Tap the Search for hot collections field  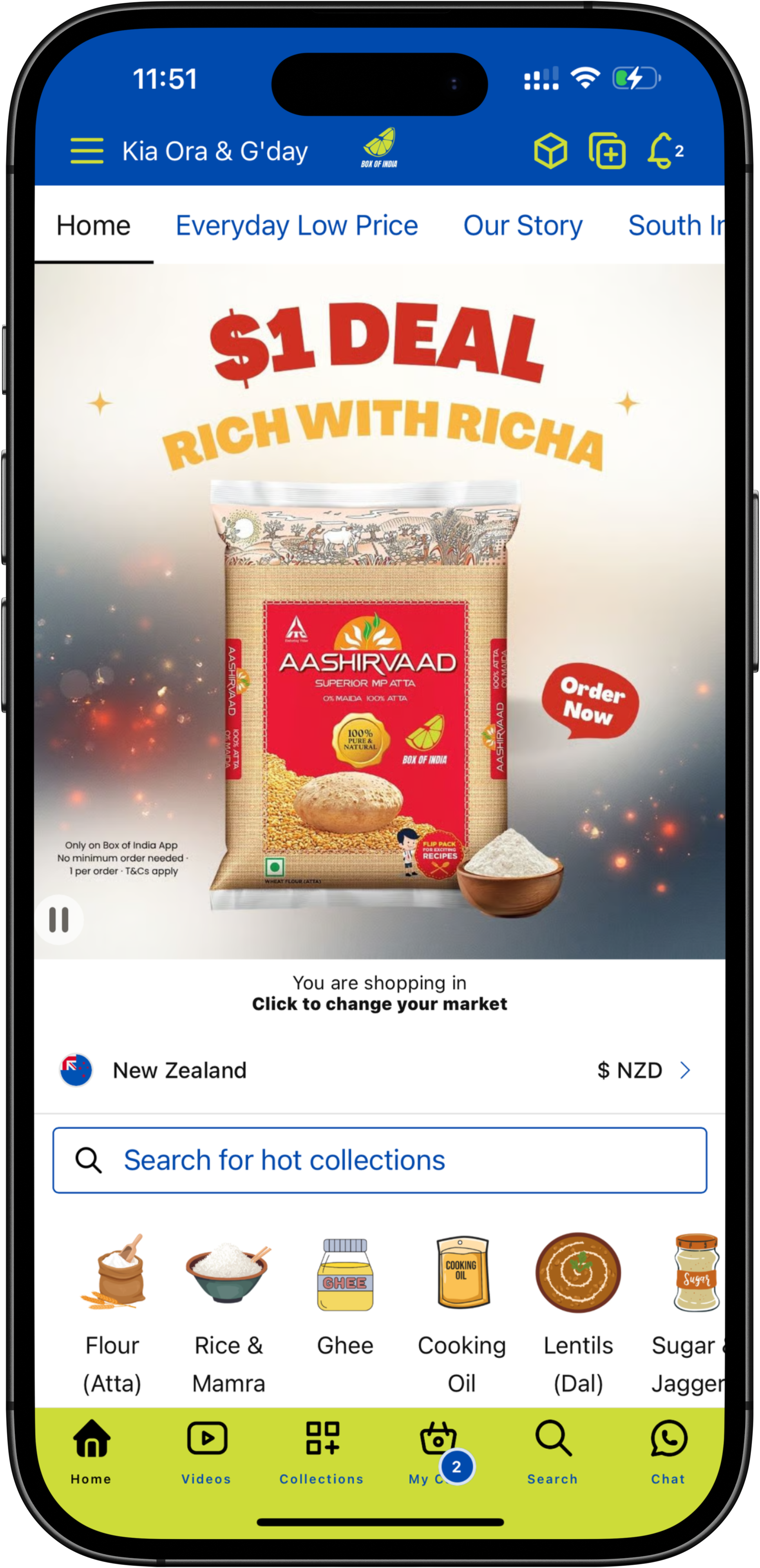click(x=380, y=1160)
